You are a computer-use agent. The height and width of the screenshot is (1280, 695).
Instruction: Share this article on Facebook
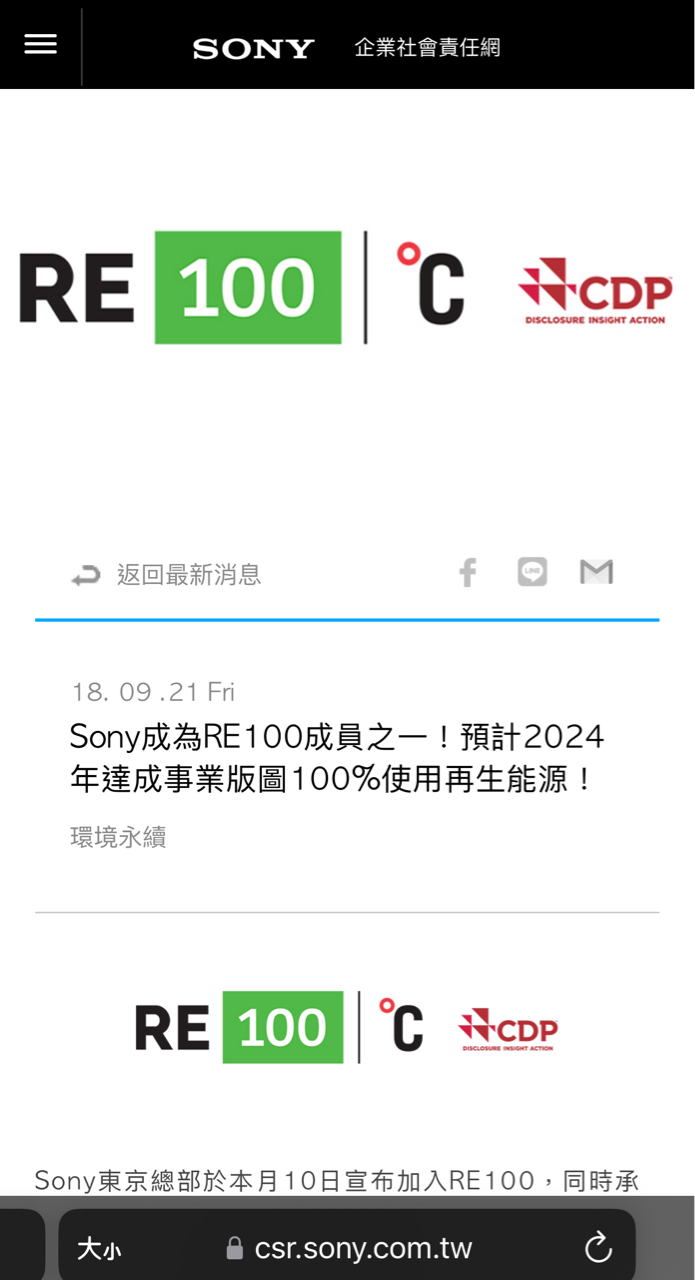click(467, 573)
